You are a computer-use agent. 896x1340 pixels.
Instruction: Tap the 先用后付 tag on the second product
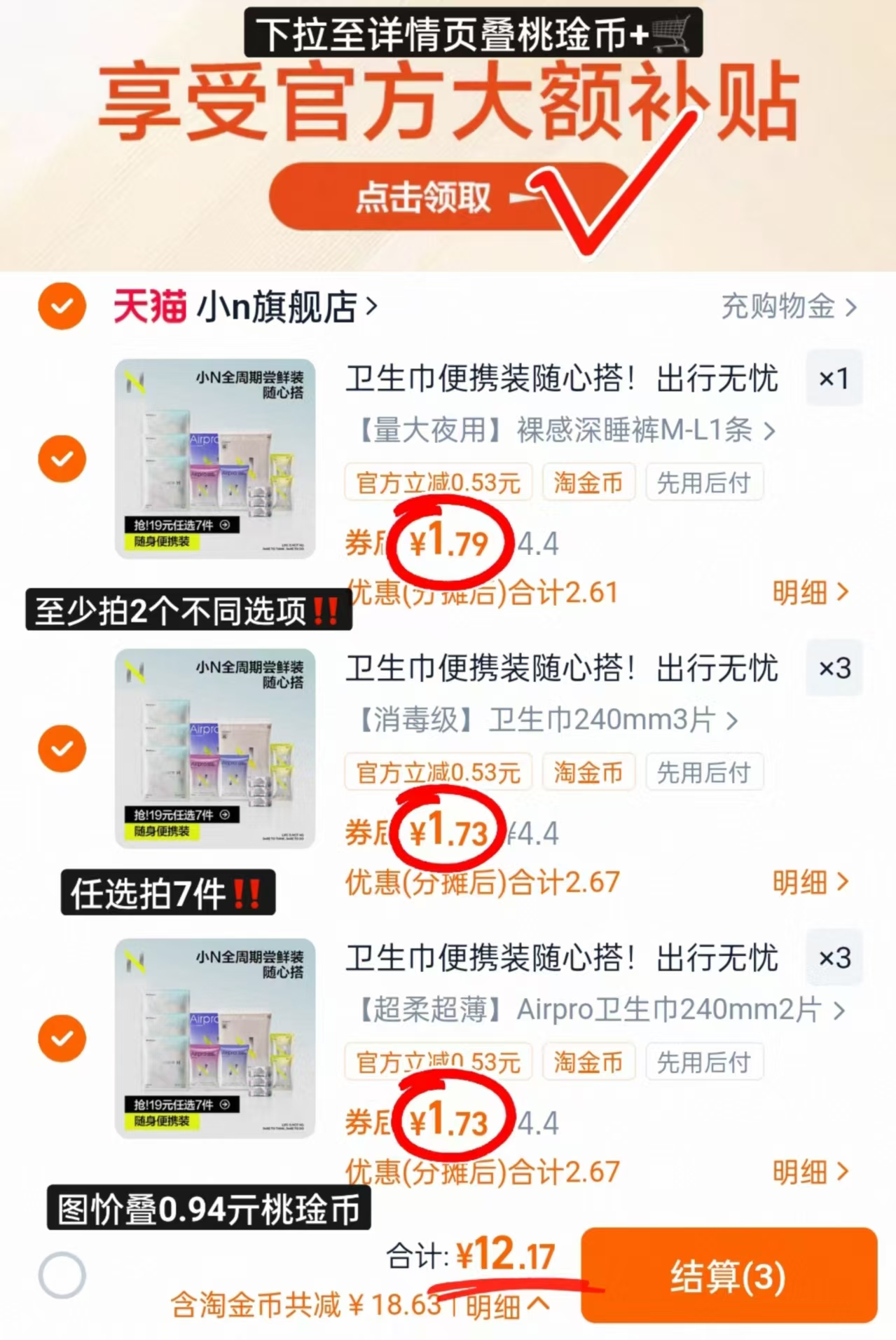[705, 772]
